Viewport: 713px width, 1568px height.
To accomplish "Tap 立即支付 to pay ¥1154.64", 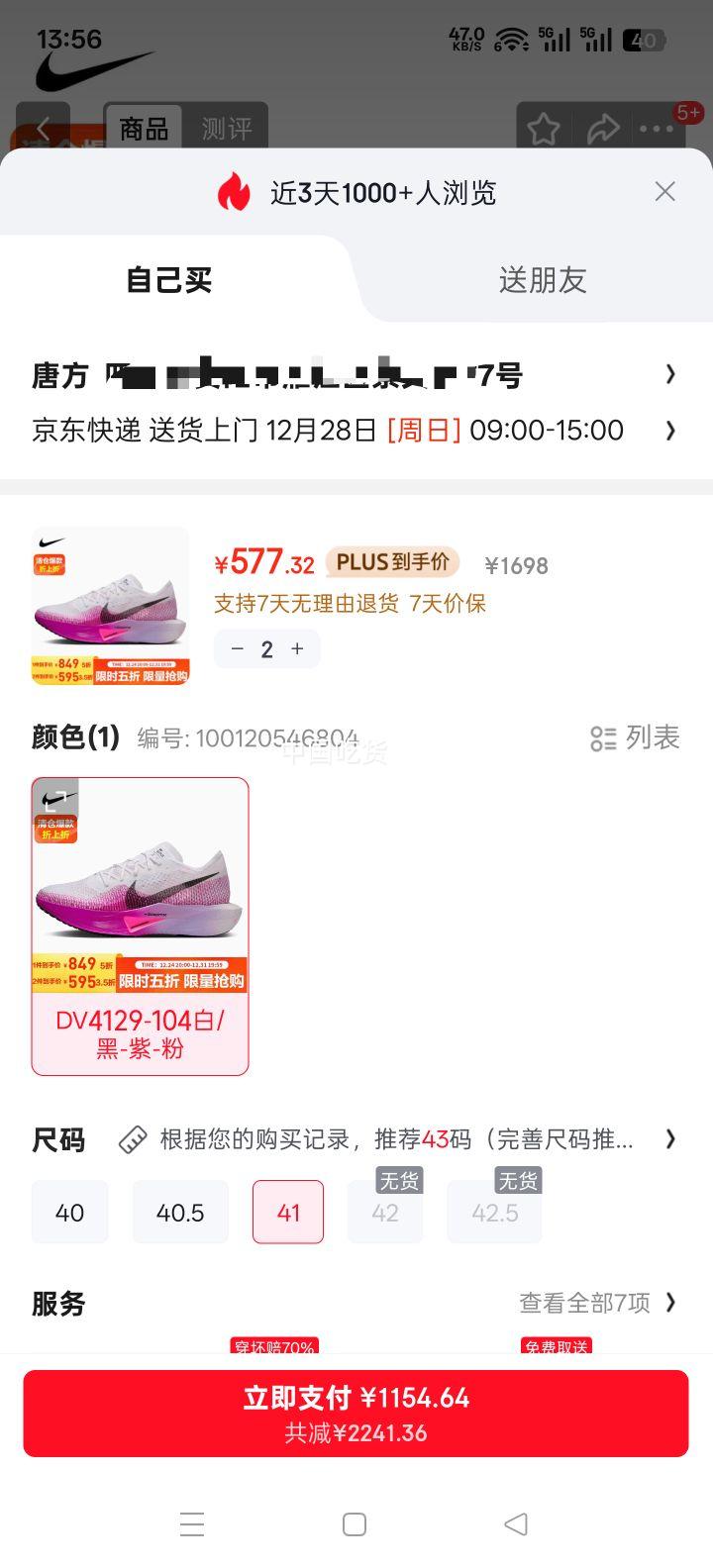I will pyautogui.click(x=356, y=1413).
